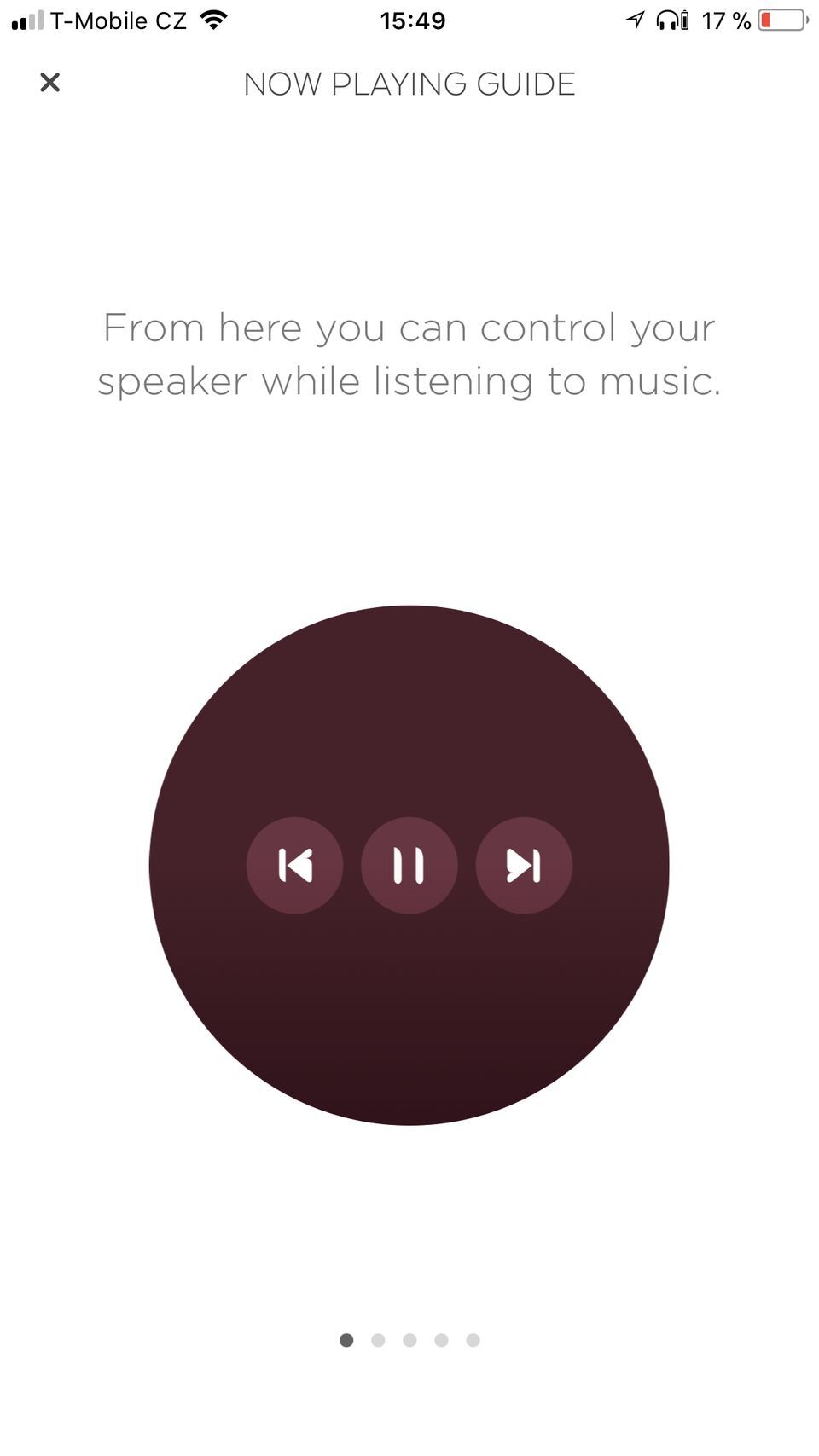The height and width of the screenshot is (1456, 819).
Task: Select the last page indicator dot
Action: pyautogui.click(x=473, y=1339)
